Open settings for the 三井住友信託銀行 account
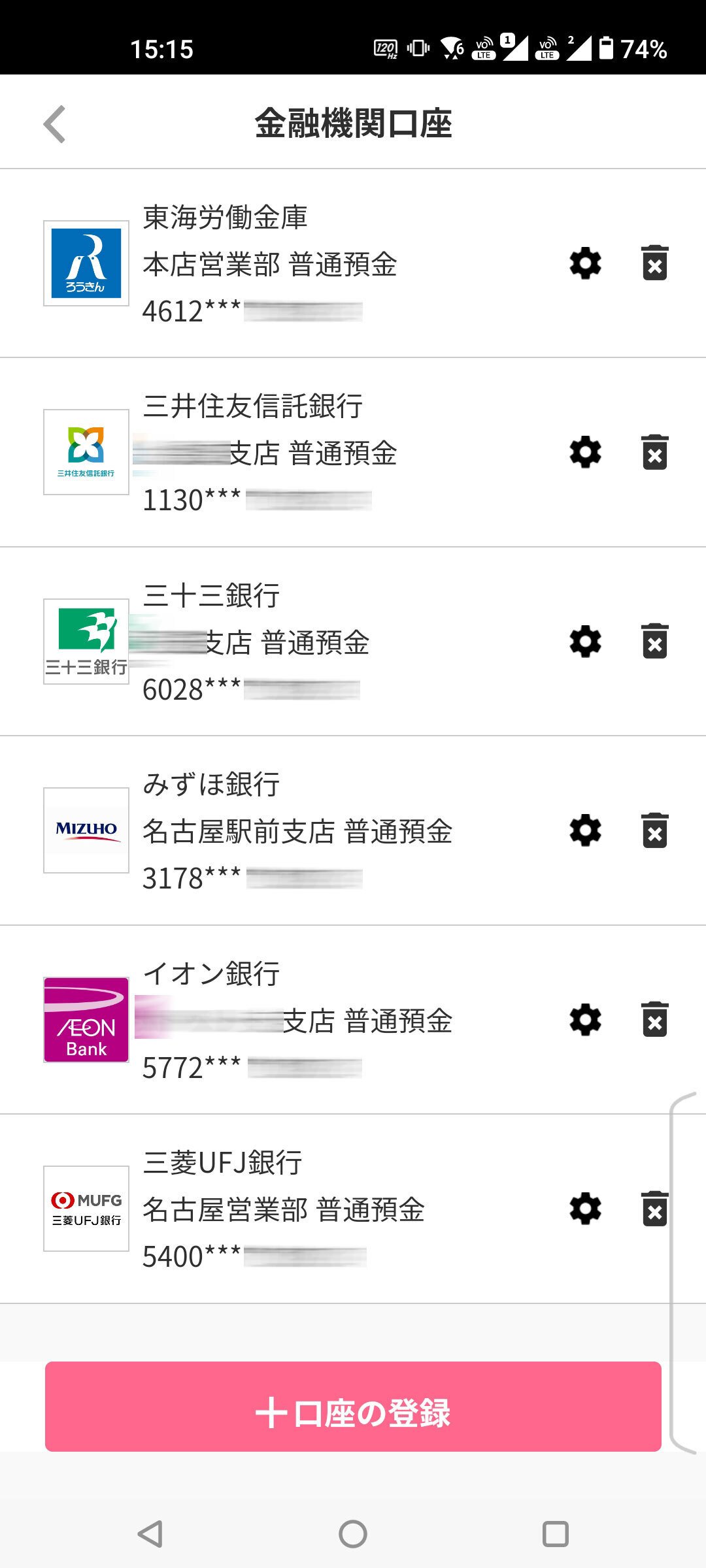The width and height of the screenshot is (706, 1568). (x=585, y=452)
